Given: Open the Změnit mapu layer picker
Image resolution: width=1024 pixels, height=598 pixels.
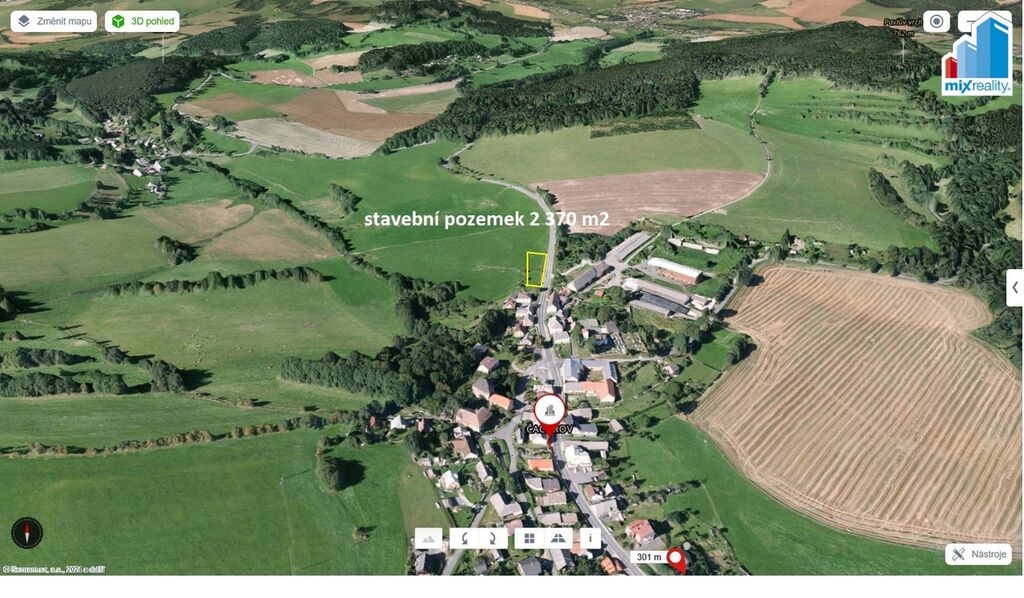Looking at the screenshot, I should 54,21.
